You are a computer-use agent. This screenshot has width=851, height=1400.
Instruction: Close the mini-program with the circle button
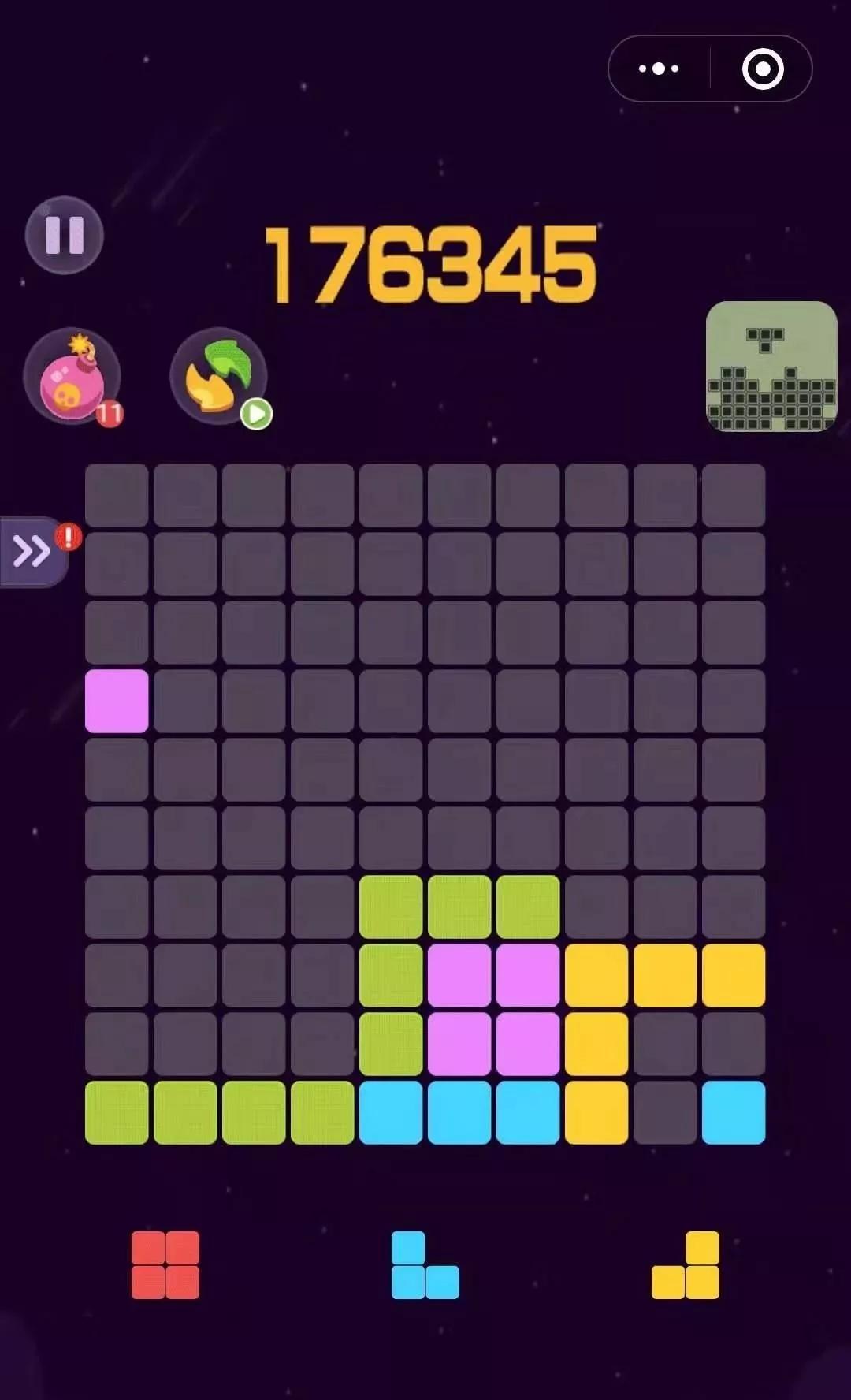pos(762,69)
